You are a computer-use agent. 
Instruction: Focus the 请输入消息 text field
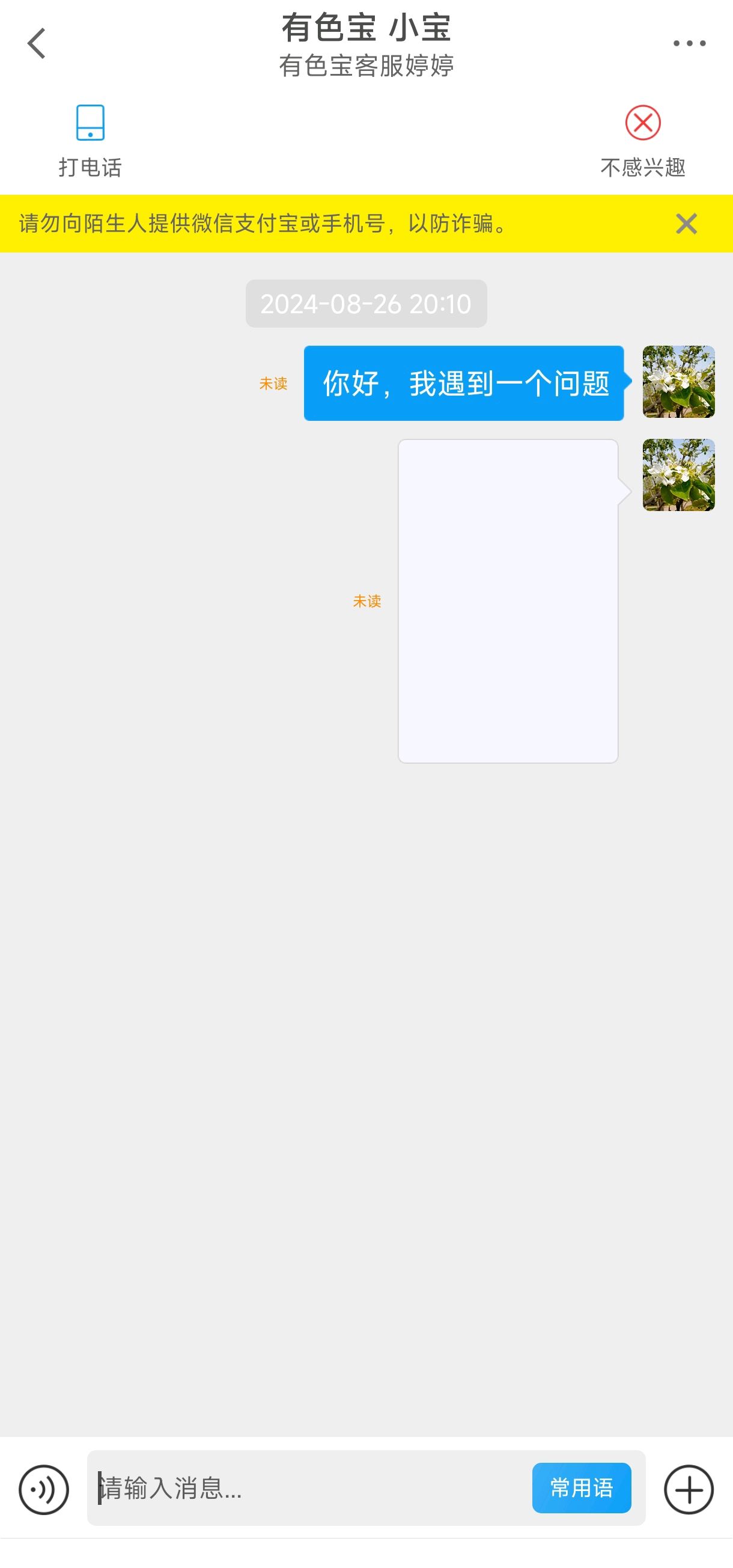[310, 1487]
